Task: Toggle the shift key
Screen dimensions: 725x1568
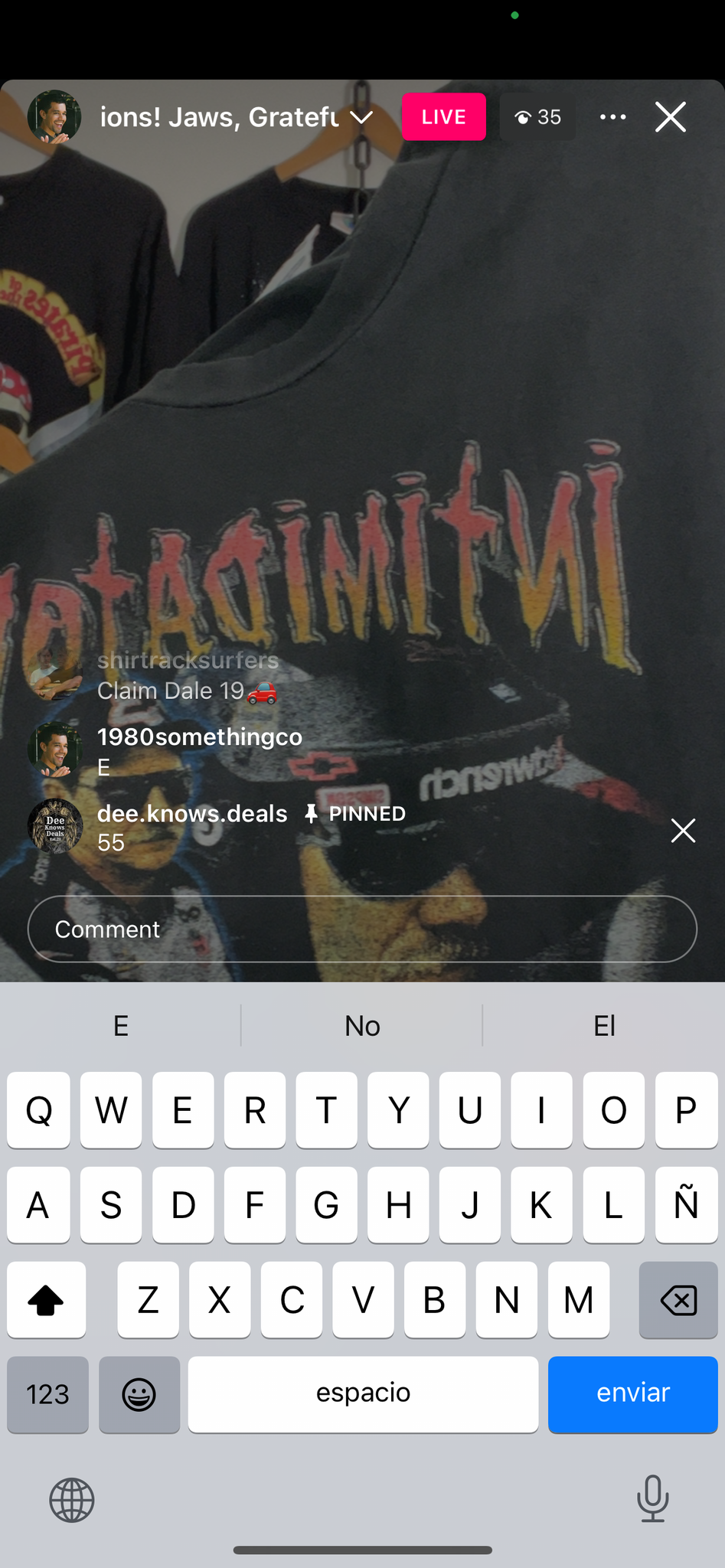Action: click(46, 1299)
